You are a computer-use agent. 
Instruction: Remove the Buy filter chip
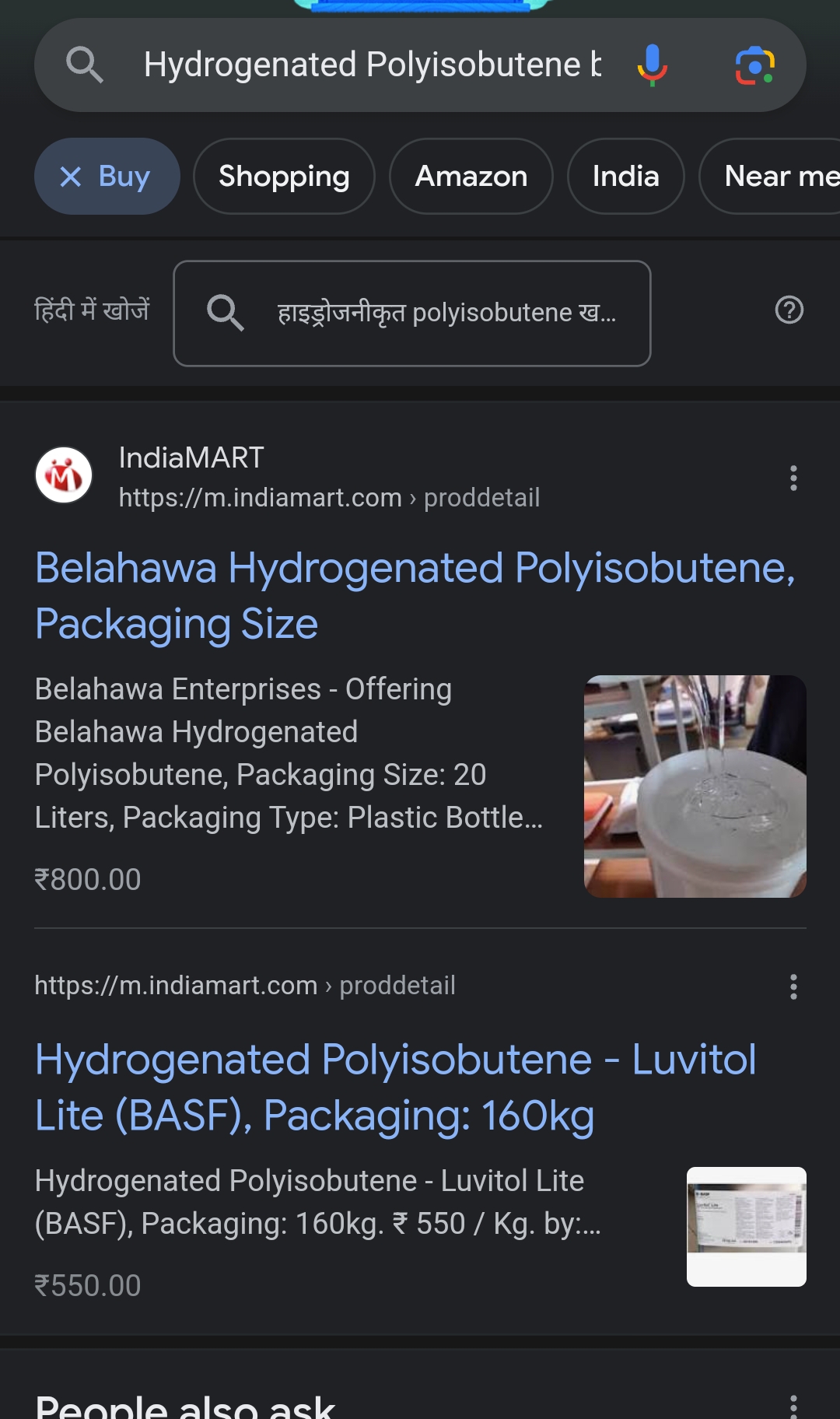coord(71,177)
